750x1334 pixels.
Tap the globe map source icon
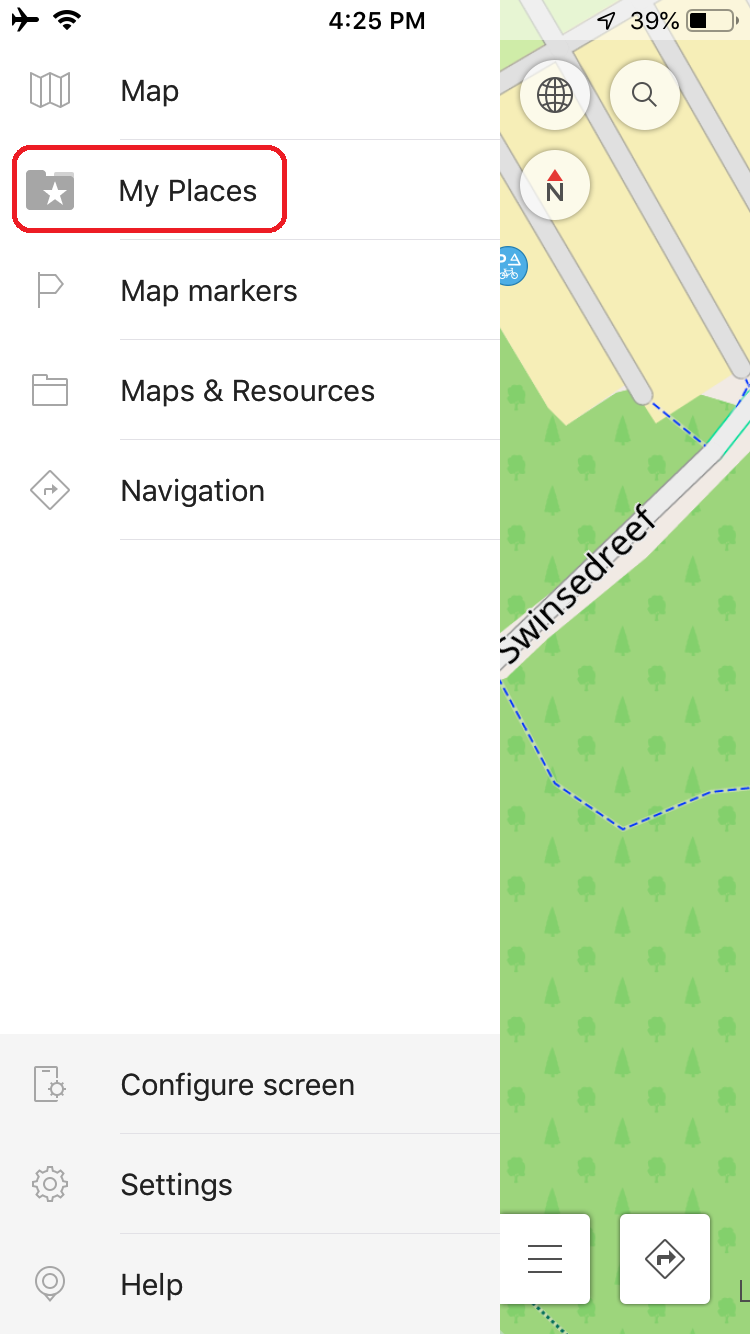click(x=555, y=96)
